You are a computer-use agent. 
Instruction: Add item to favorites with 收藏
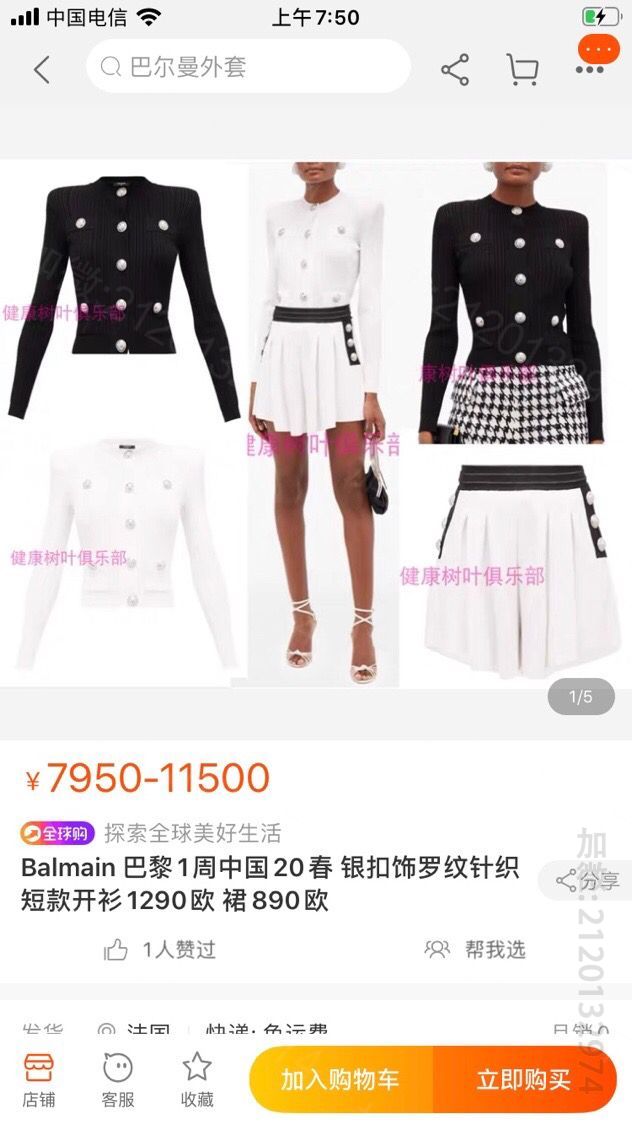tap(197, 1079)
